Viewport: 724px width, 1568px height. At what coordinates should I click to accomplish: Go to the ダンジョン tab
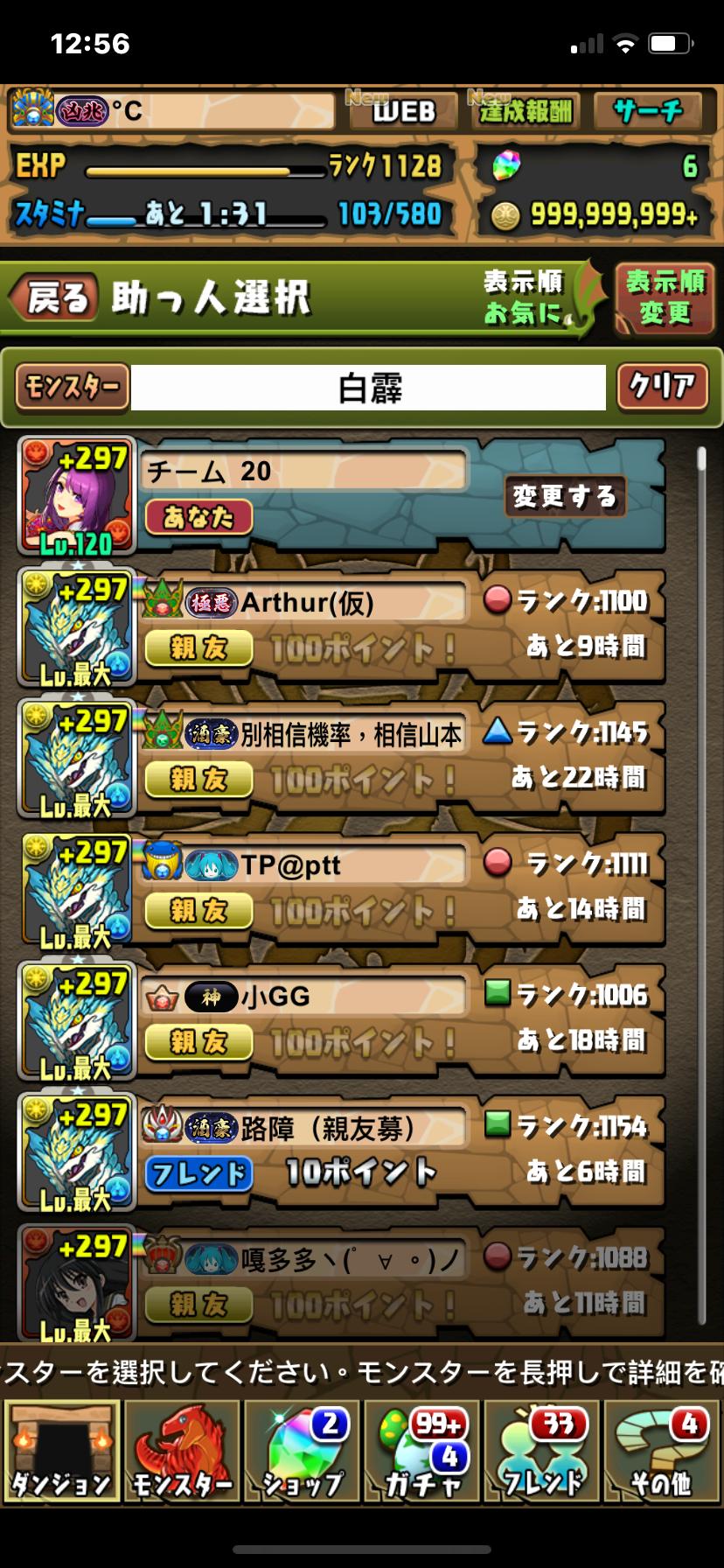pyautogui.click(x=61, y=1452)
